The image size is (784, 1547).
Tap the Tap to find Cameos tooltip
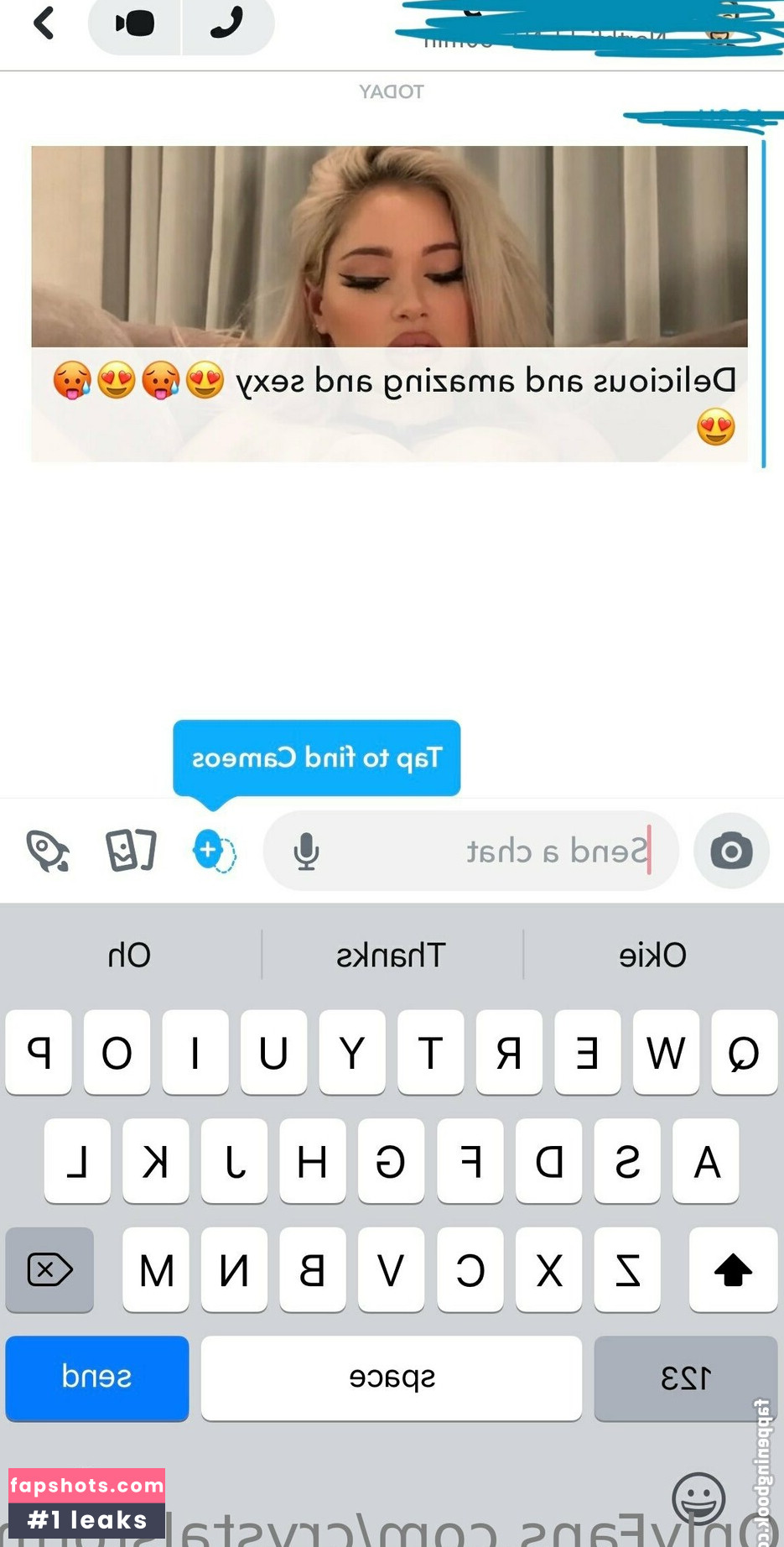coord(317,758)
